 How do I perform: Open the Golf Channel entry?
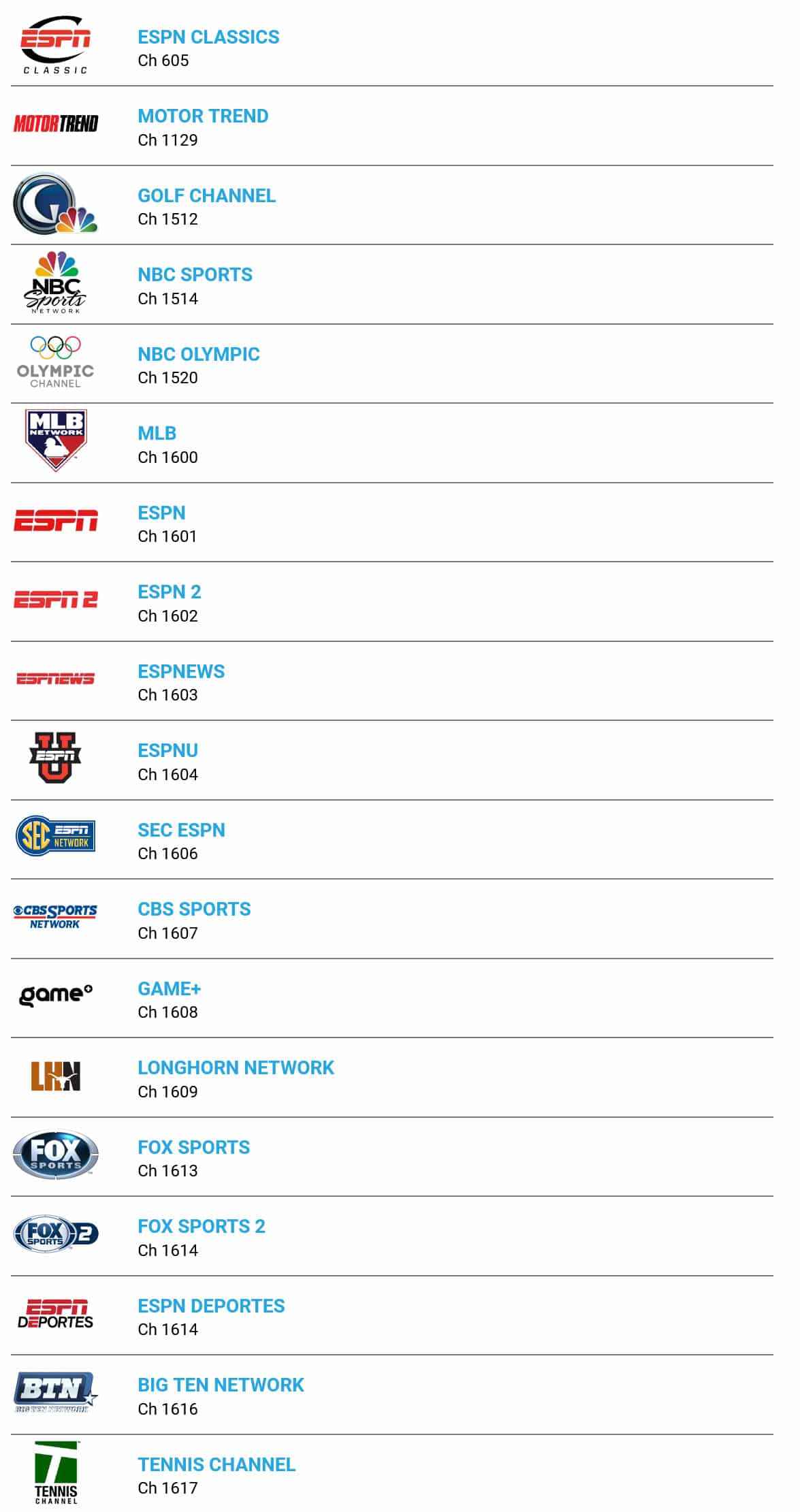391,205
